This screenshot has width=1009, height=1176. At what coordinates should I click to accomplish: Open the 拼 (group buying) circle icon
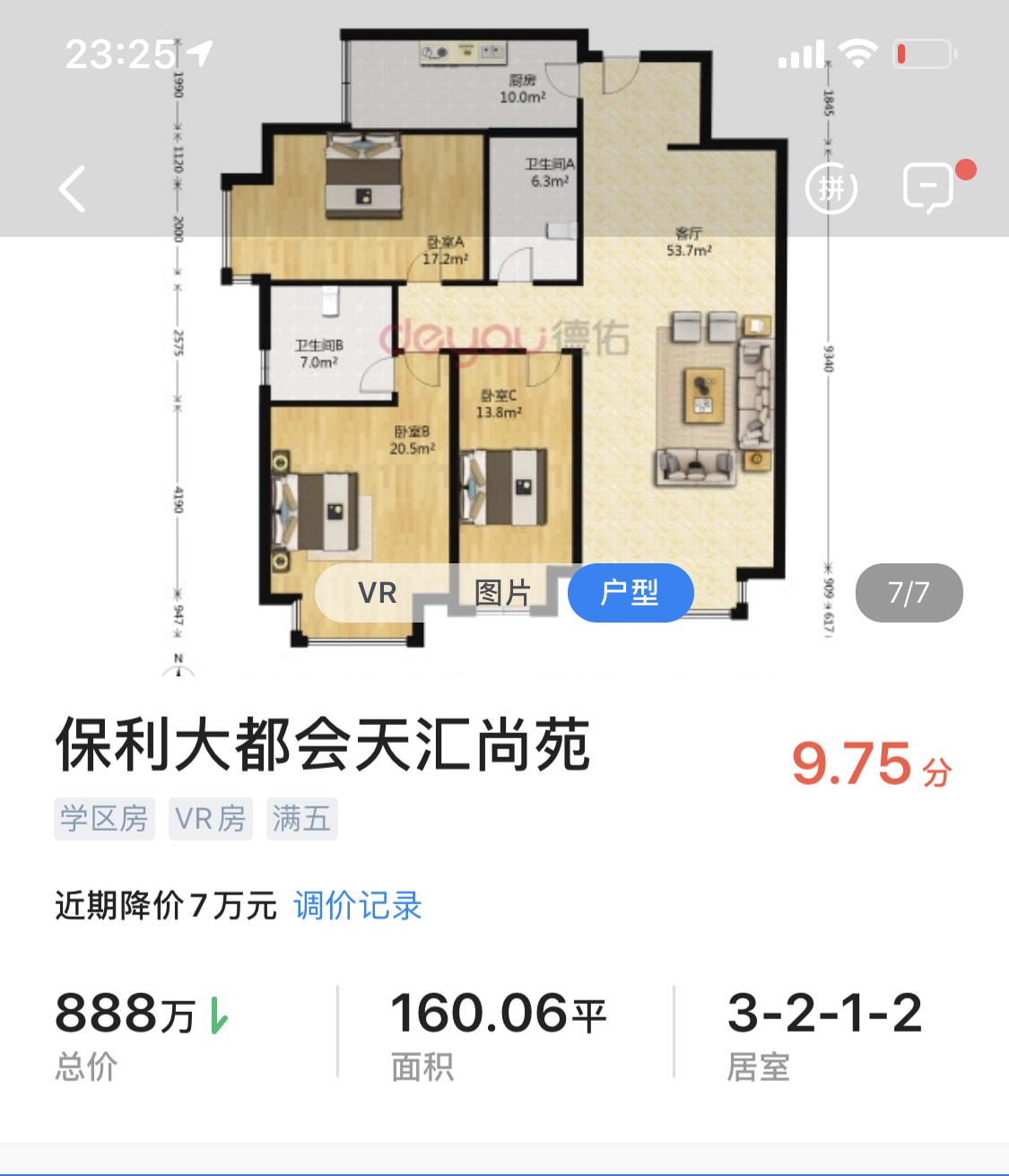tap(831, 189)
